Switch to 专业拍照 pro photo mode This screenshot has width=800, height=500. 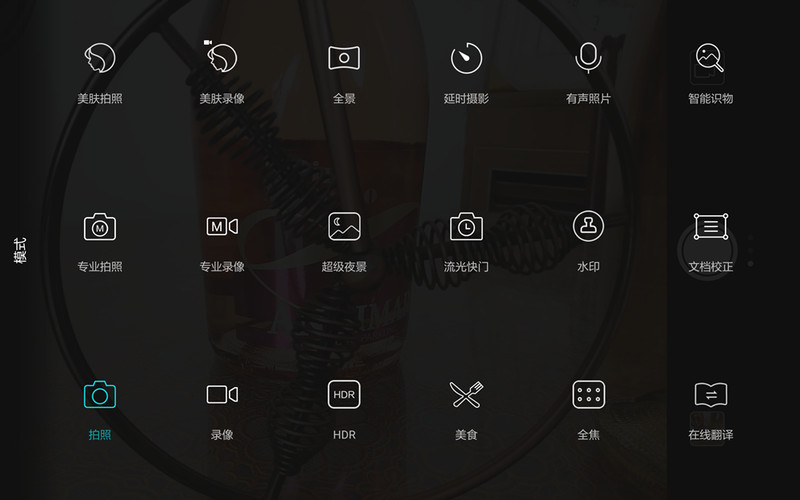pos(100,228)
